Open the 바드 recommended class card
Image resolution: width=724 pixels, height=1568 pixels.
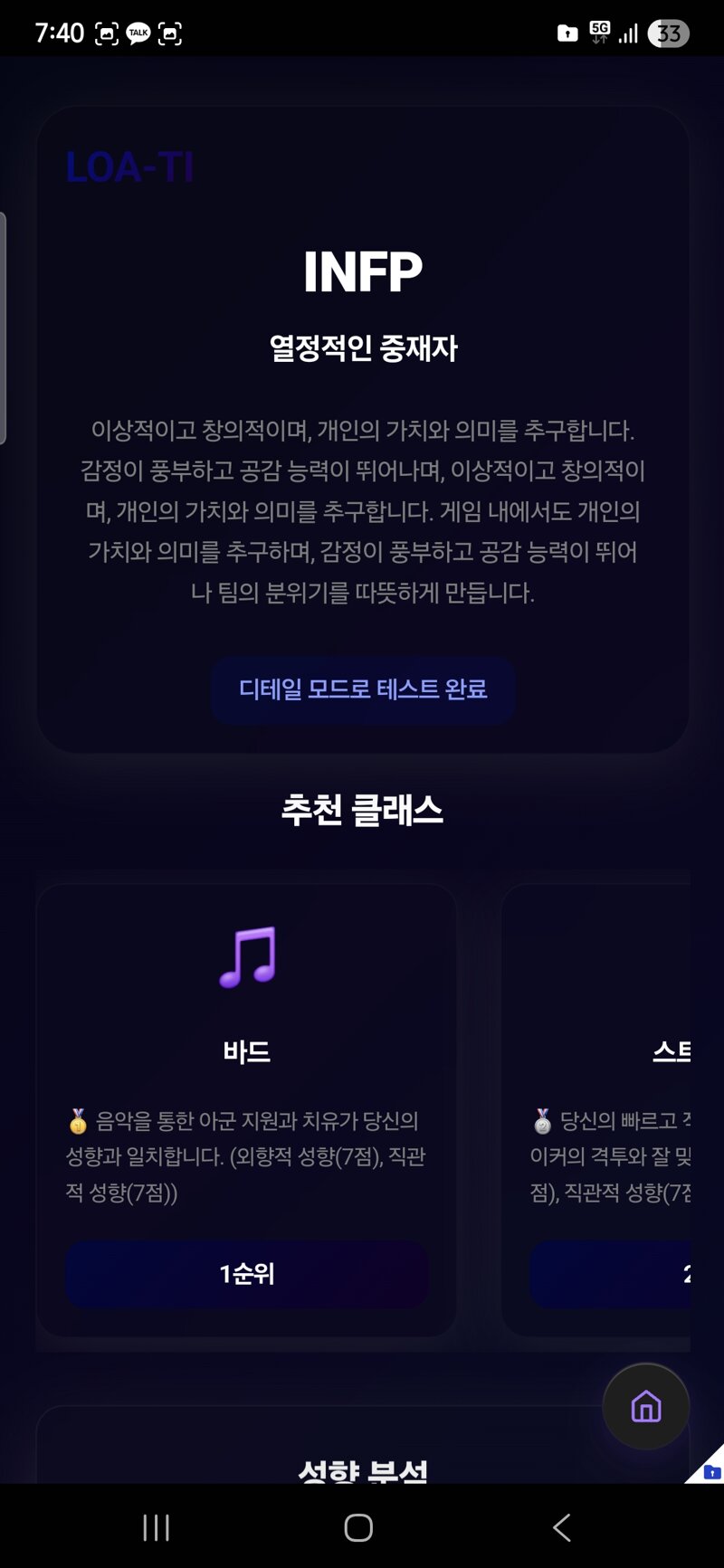click(x=246, y=1051)
